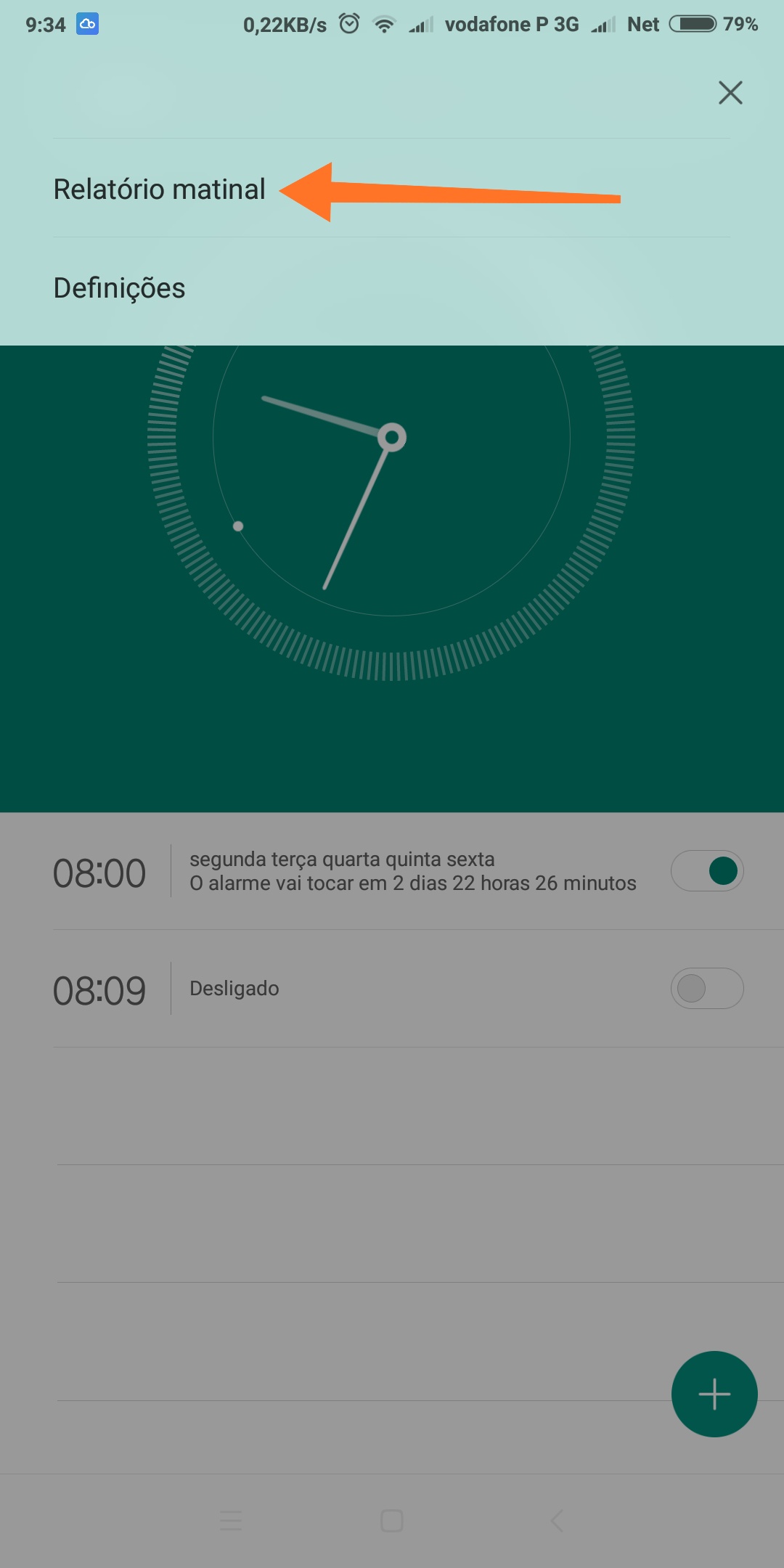Disable the 08:00 alarm switch
Viewport: 784px width, 1568px height.
(707, 871)
